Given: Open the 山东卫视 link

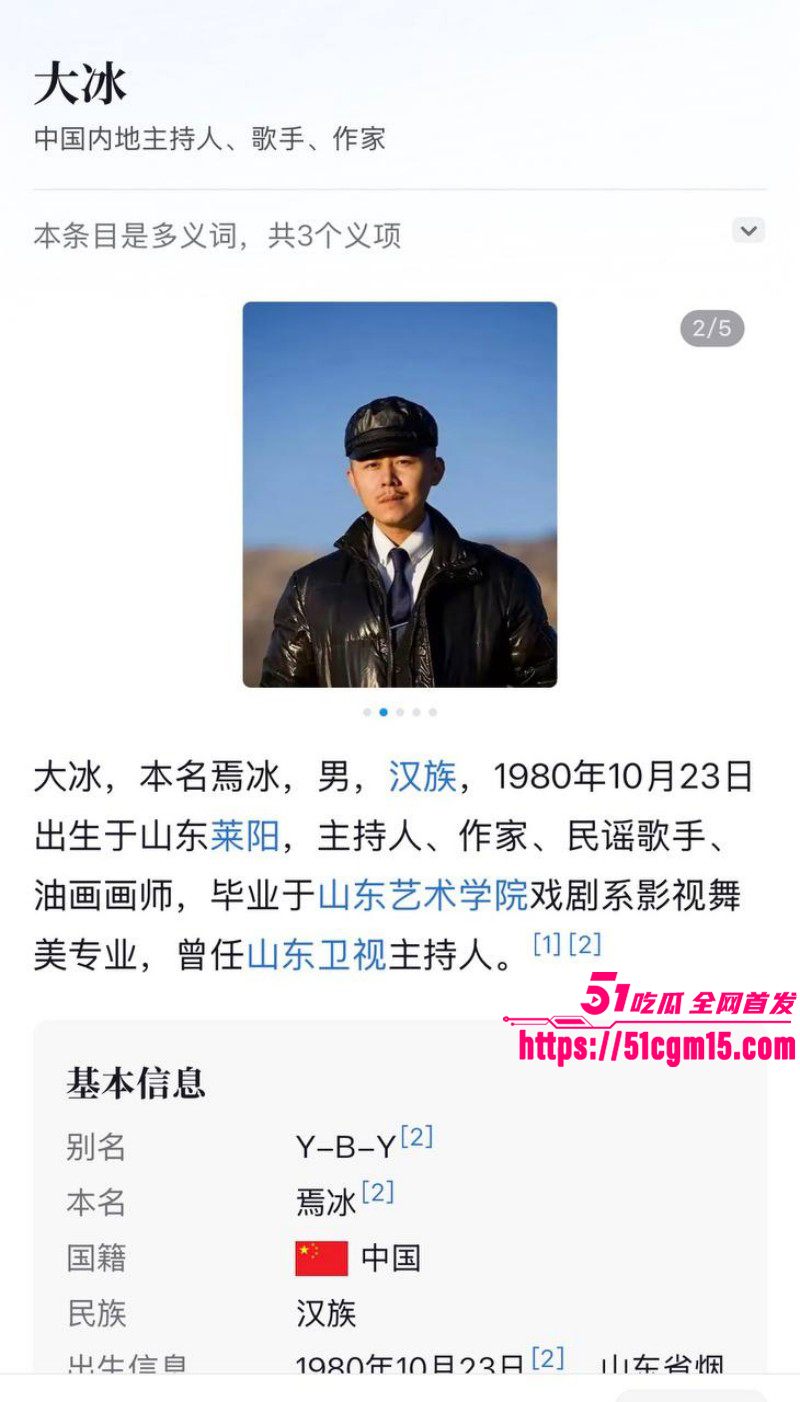Looking at the screenshot, I should pos(316,956).
